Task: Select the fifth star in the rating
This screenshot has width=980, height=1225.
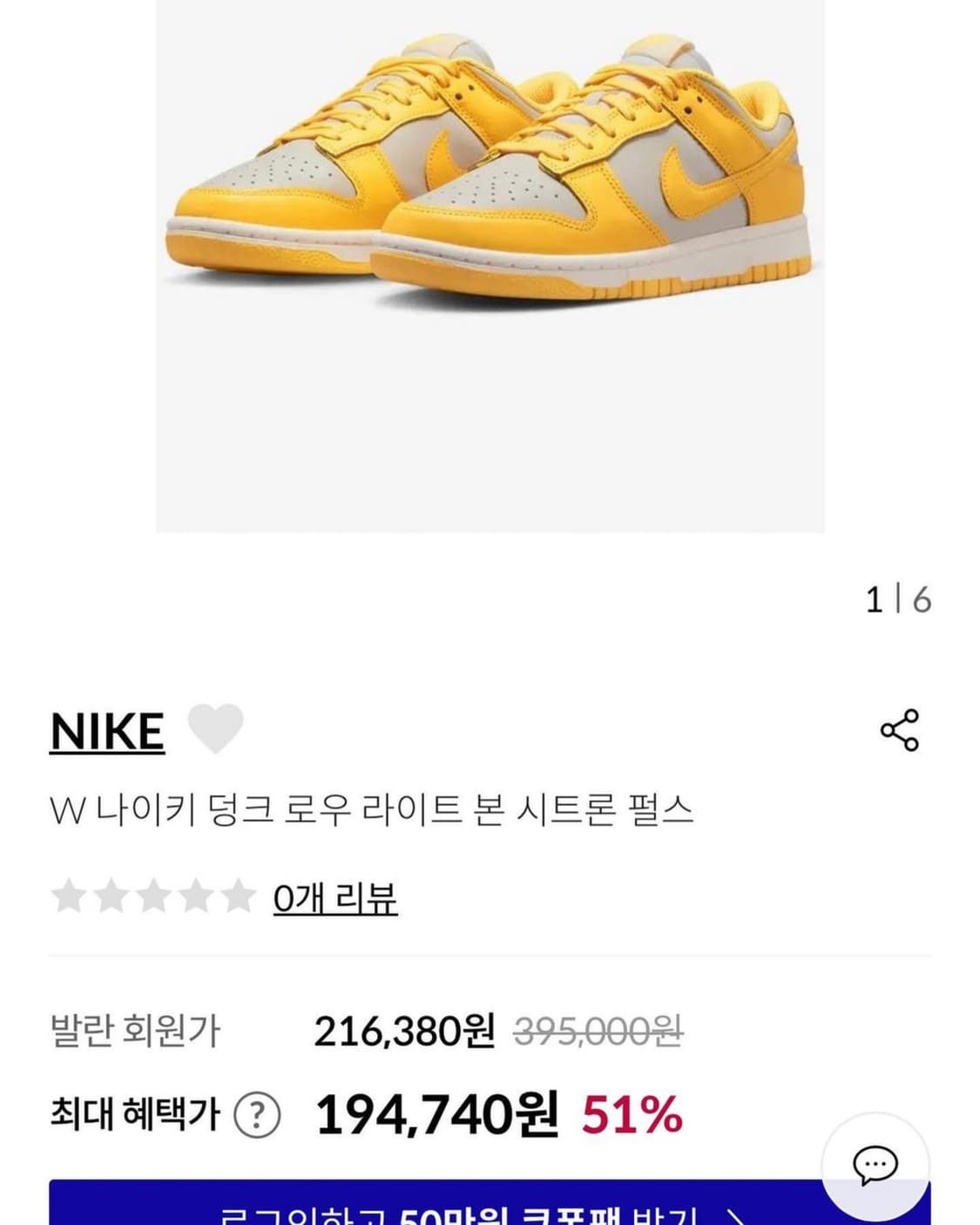Action: point(236,897)
